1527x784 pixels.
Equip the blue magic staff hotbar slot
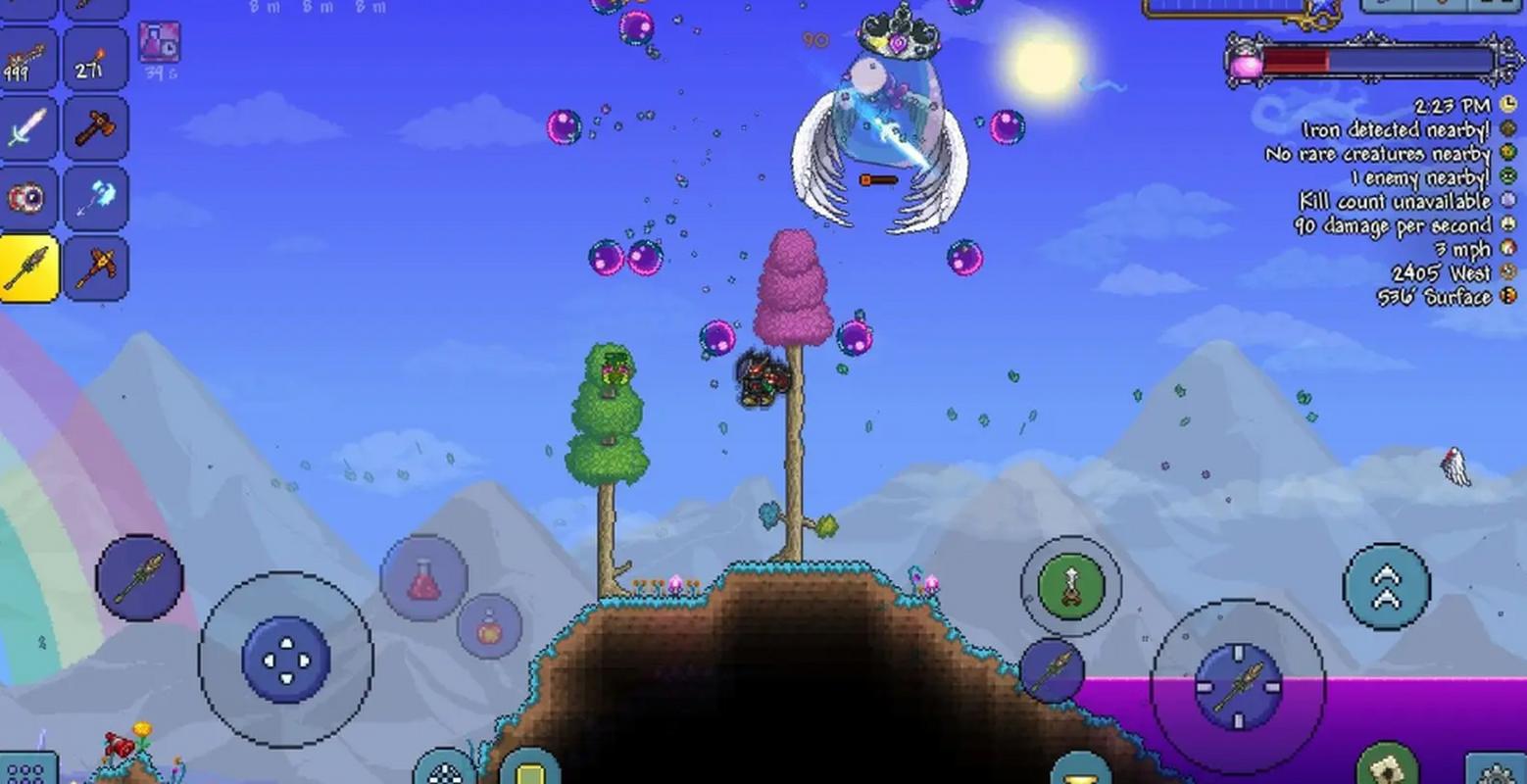point(95,197)
